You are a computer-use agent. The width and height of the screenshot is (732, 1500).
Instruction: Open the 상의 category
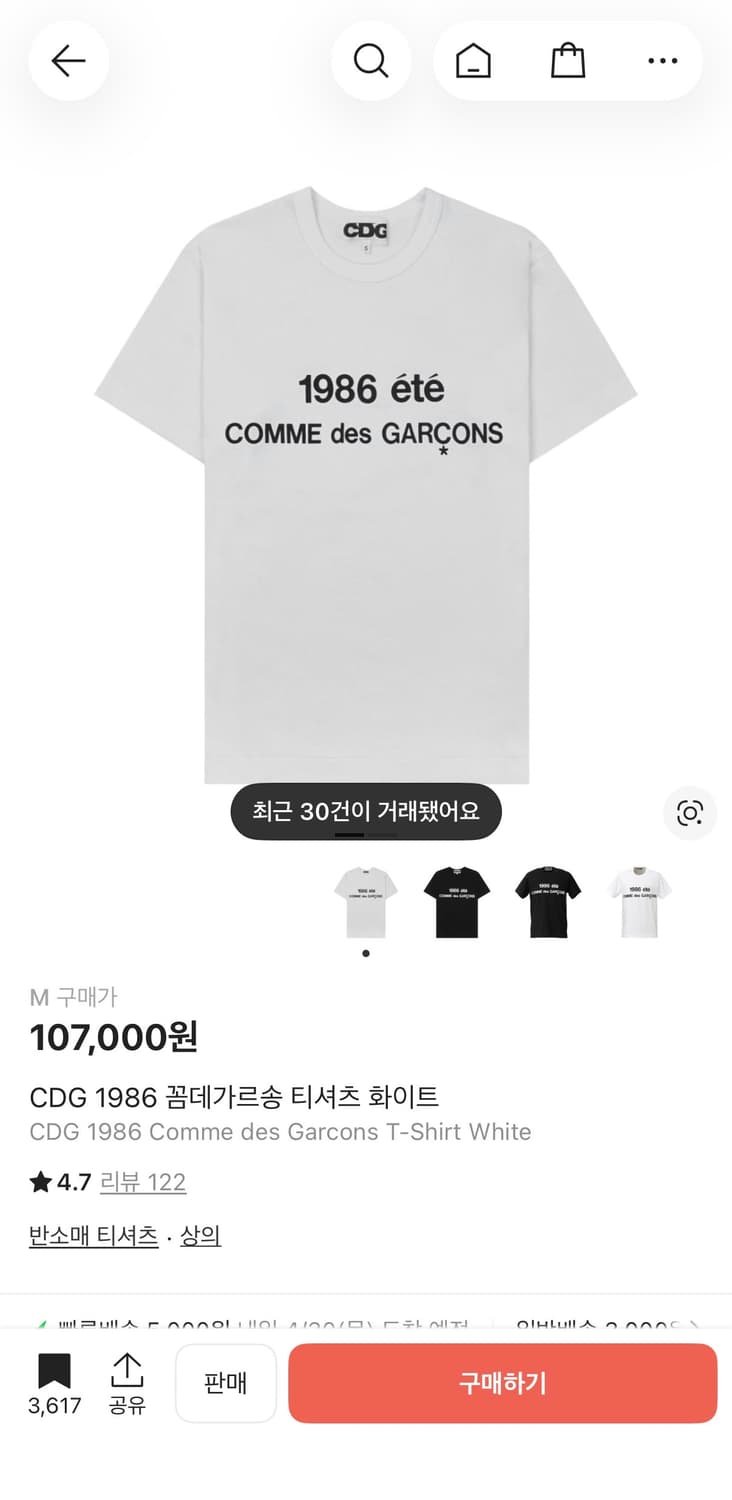point(199,1235)
